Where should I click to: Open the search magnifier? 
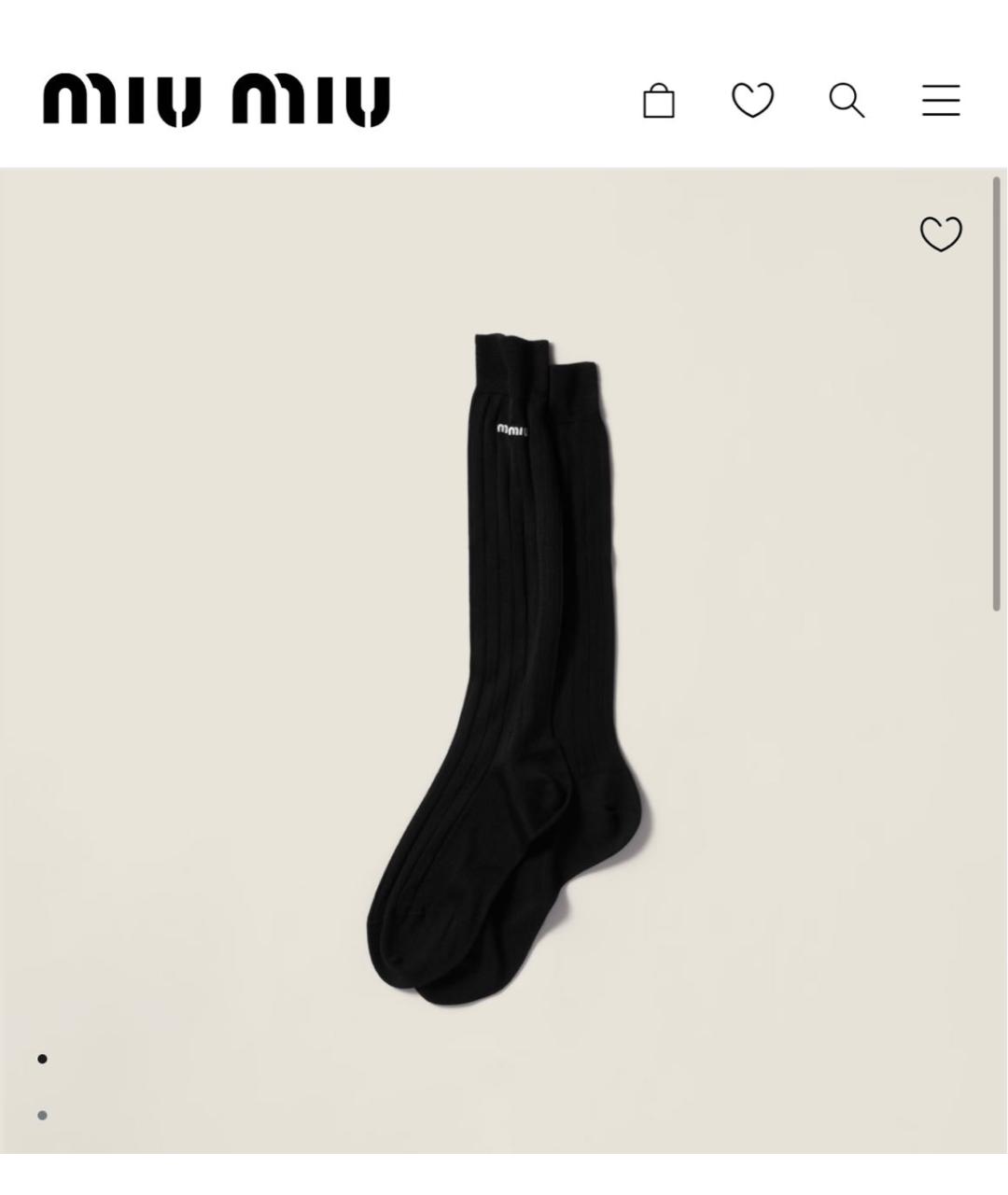pos(847,100)
